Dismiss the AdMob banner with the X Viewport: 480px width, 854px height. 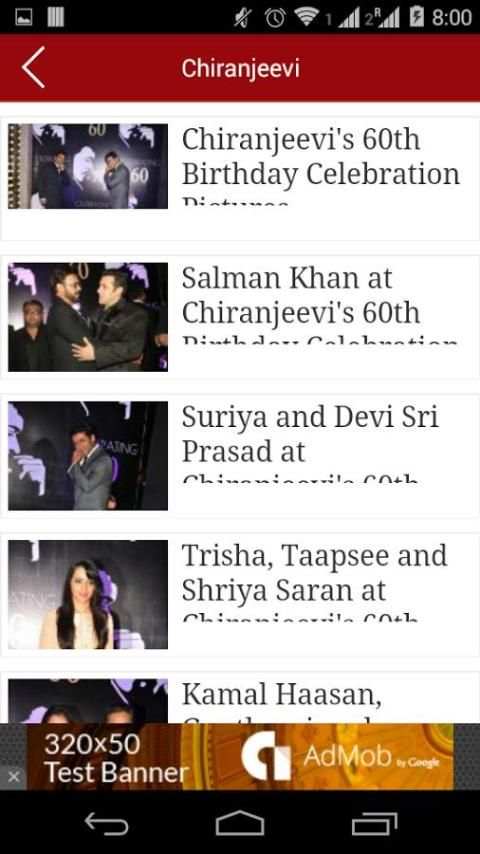pyautogui.click(x=14, y=777)
